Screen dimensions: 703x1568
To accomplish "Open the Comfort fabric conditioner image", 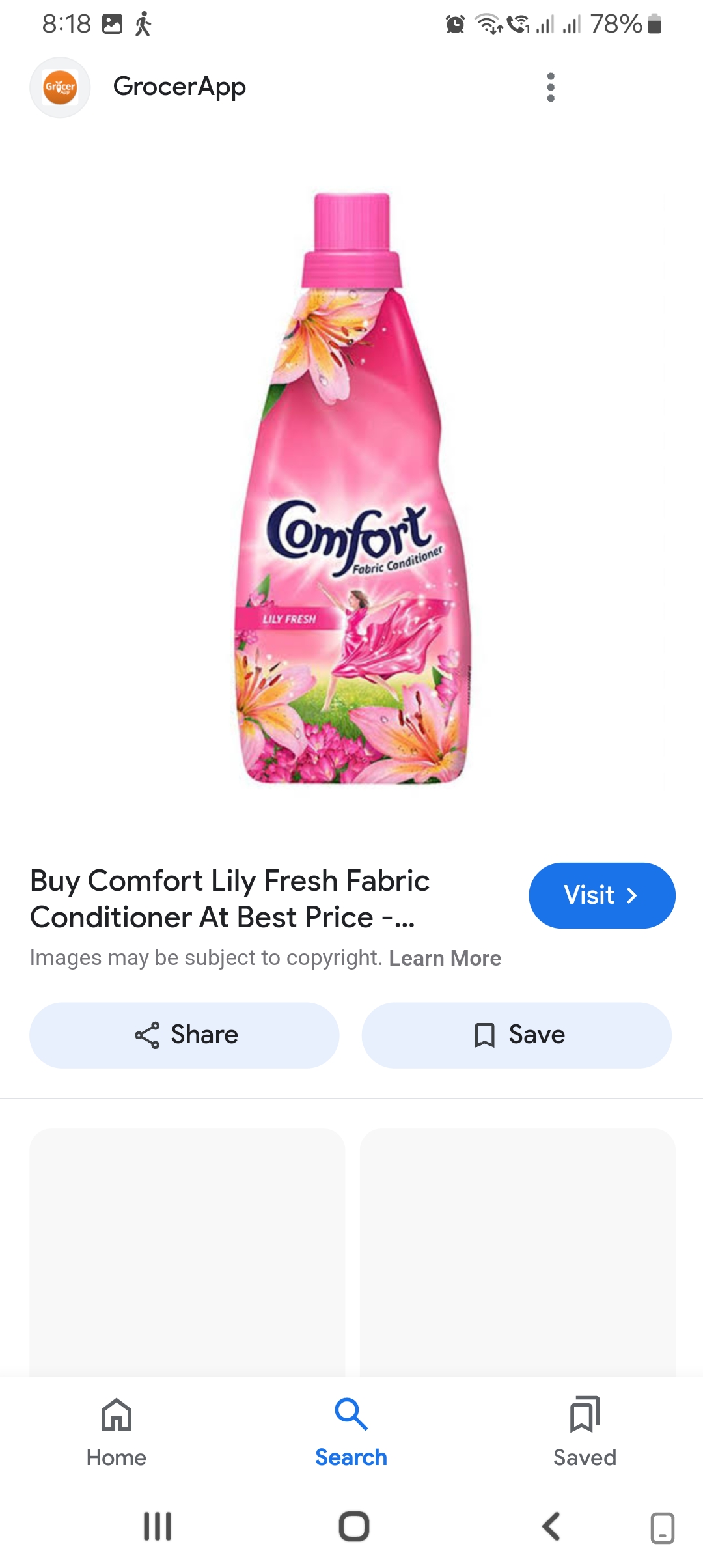I will [351, 488].
